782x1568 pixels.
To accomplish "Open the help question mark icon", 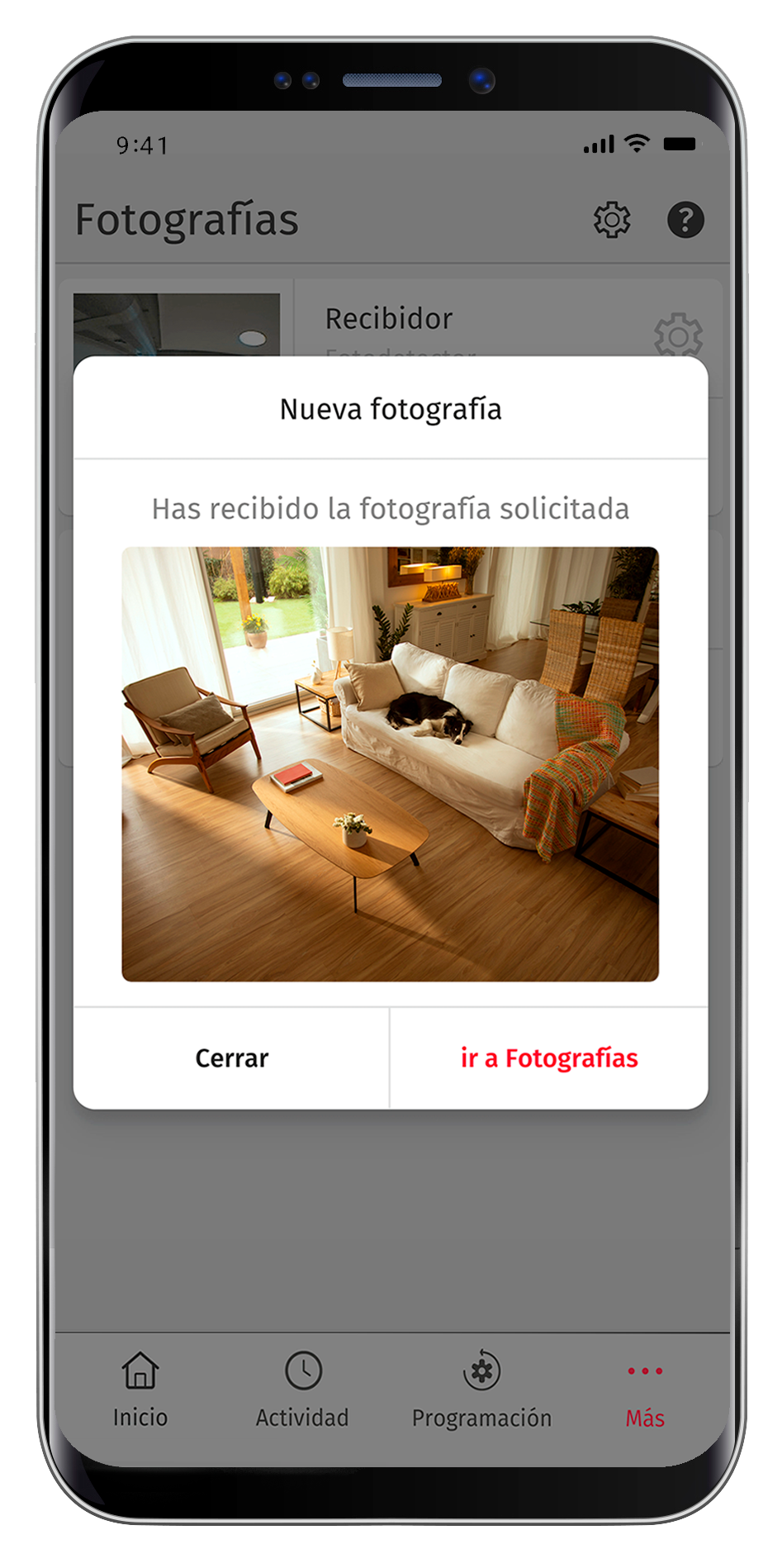I will coord(685,220).
